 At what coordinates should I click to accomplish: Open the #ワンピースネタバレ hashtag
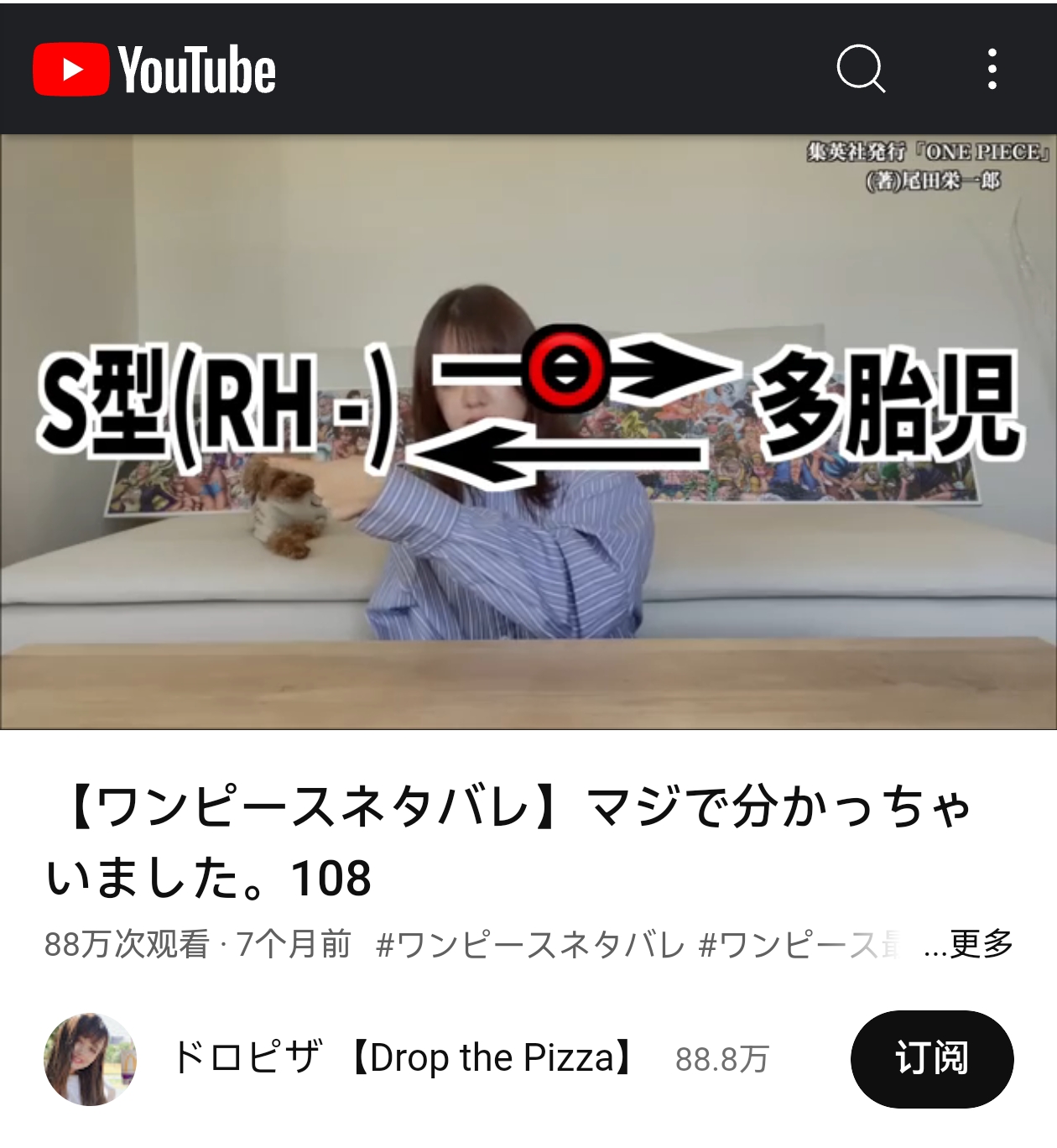(x=530, y=945)
